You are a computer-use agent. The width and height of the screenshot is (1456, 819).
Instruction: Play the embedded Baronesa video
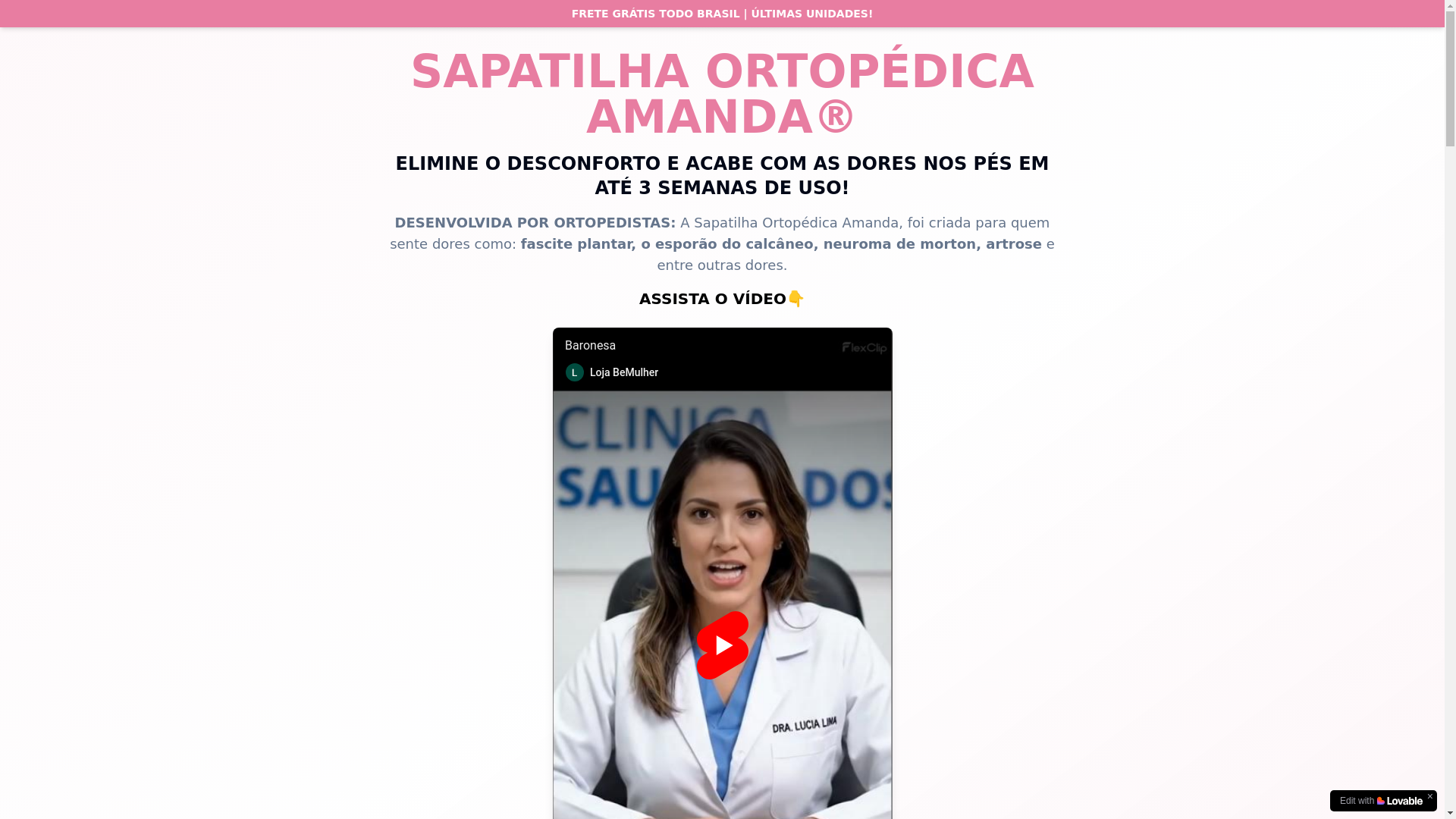pos(722,645)
